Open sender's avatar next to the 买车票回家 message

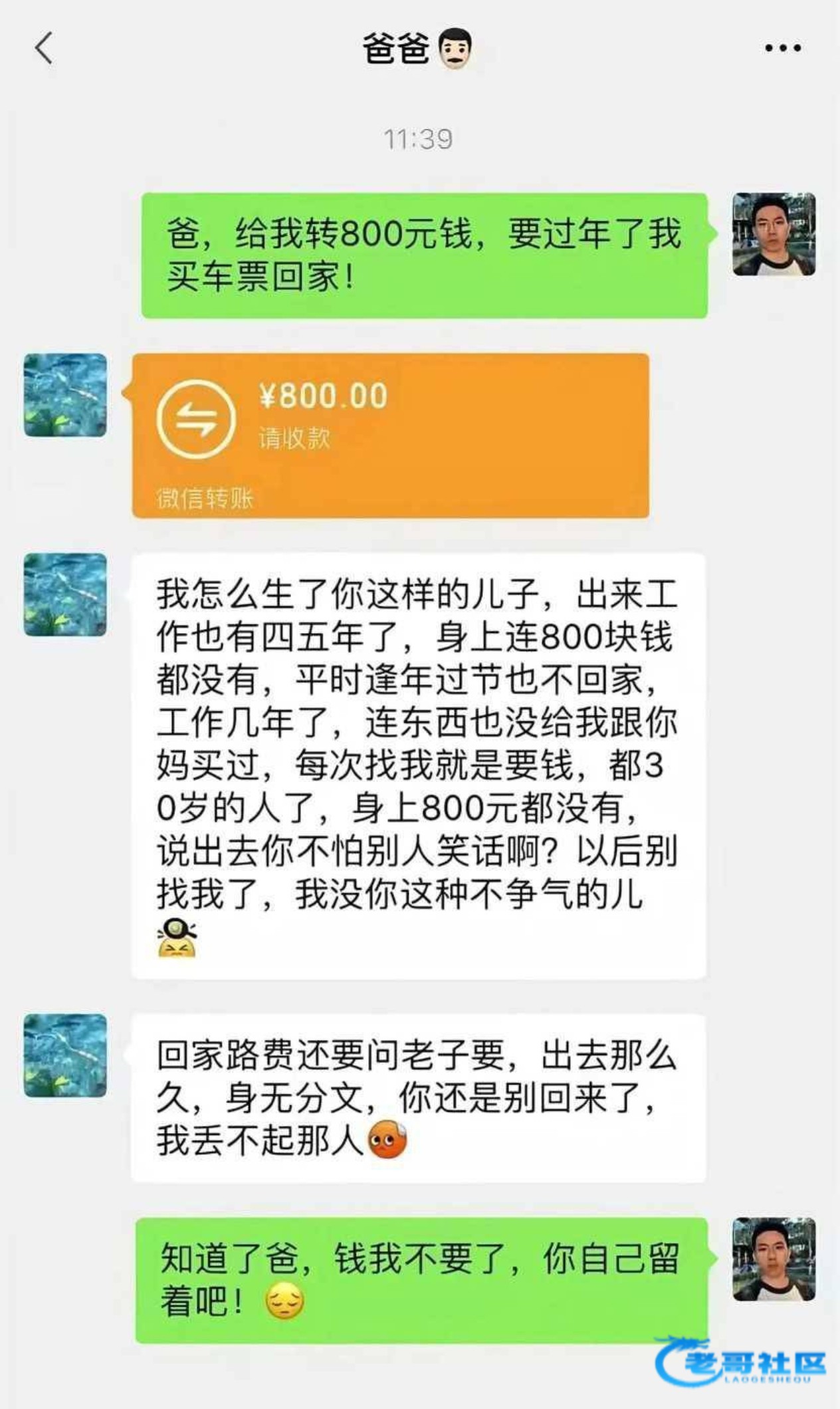774,235
